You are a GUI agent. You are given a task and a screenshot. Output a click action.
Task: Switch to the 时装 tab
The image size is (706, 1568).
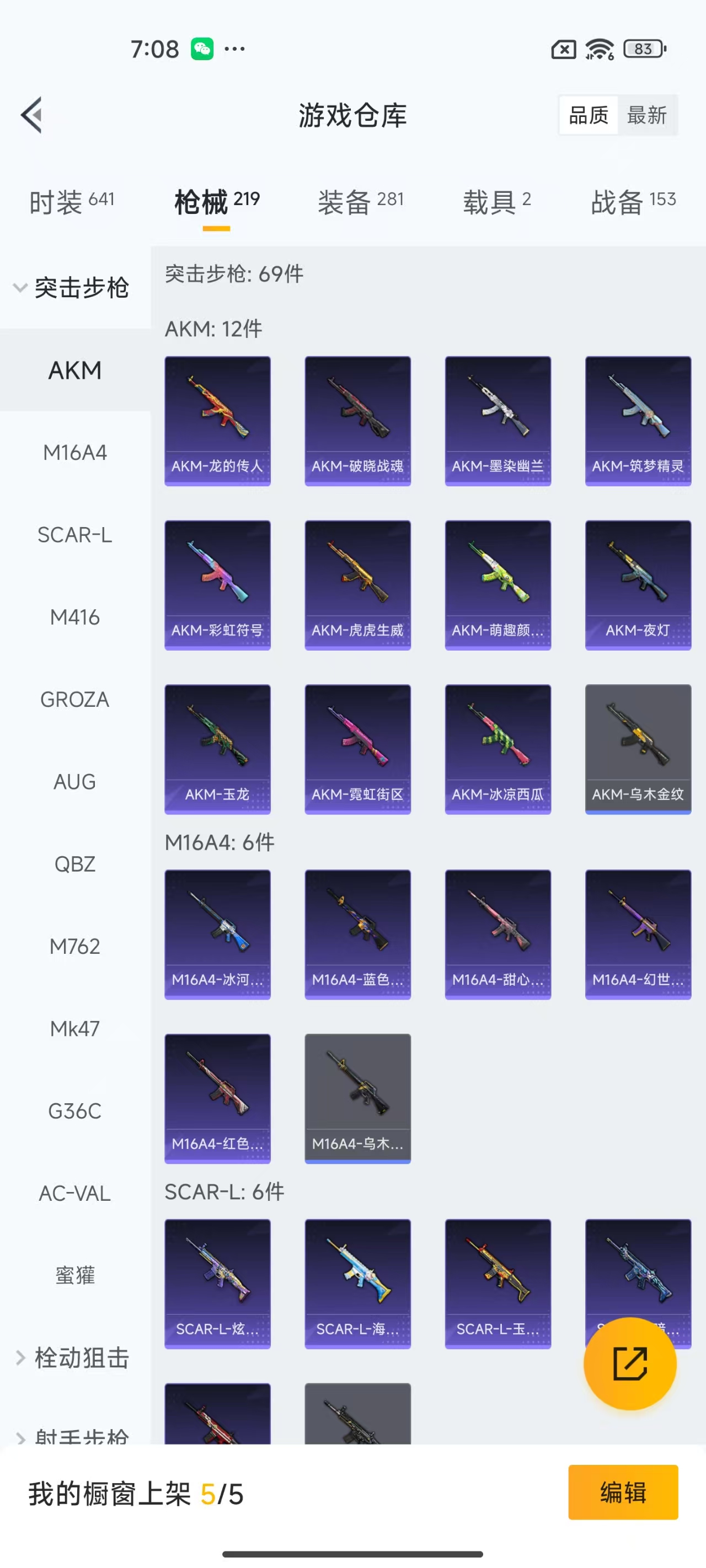[72, 201]
